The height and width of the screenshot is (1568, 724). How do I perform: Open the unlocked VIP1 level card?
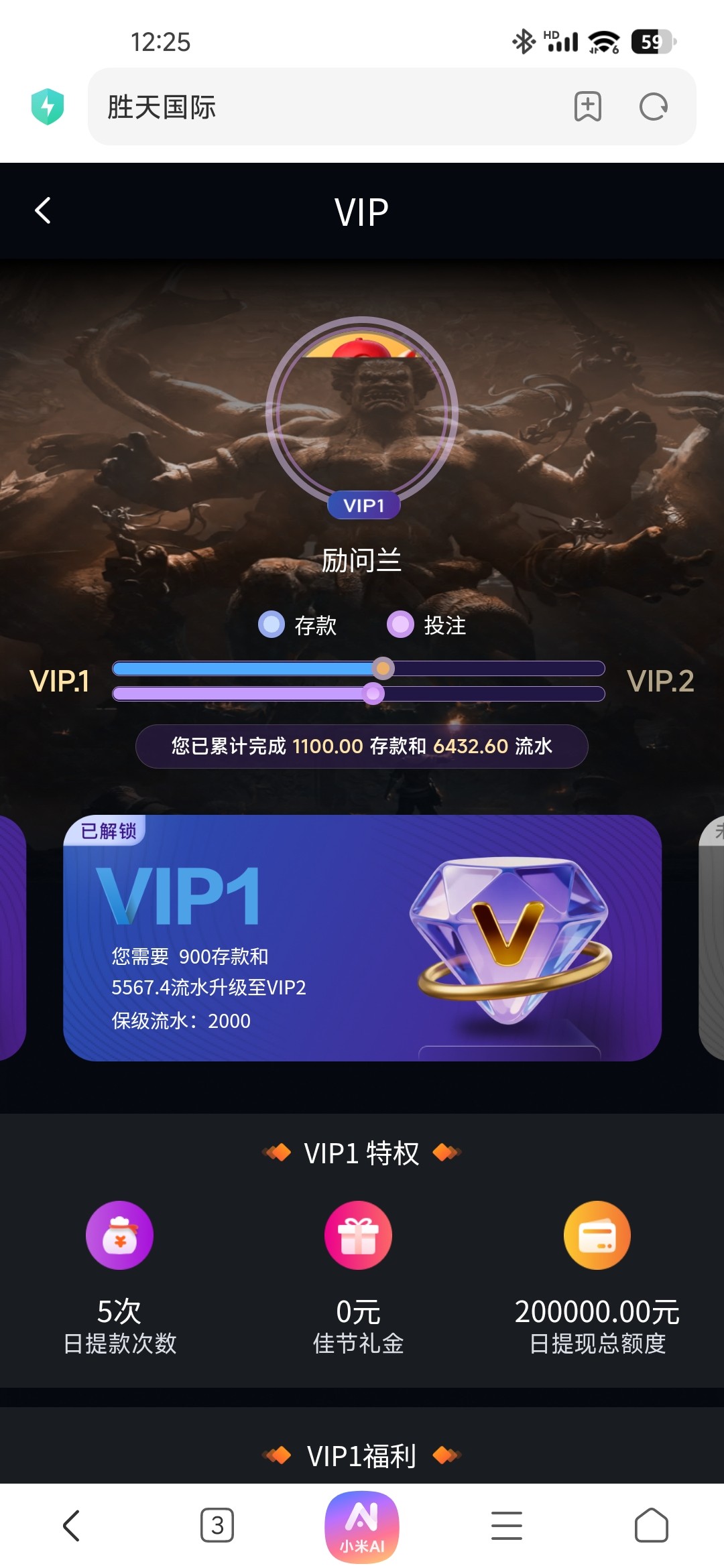click(362, 938)
